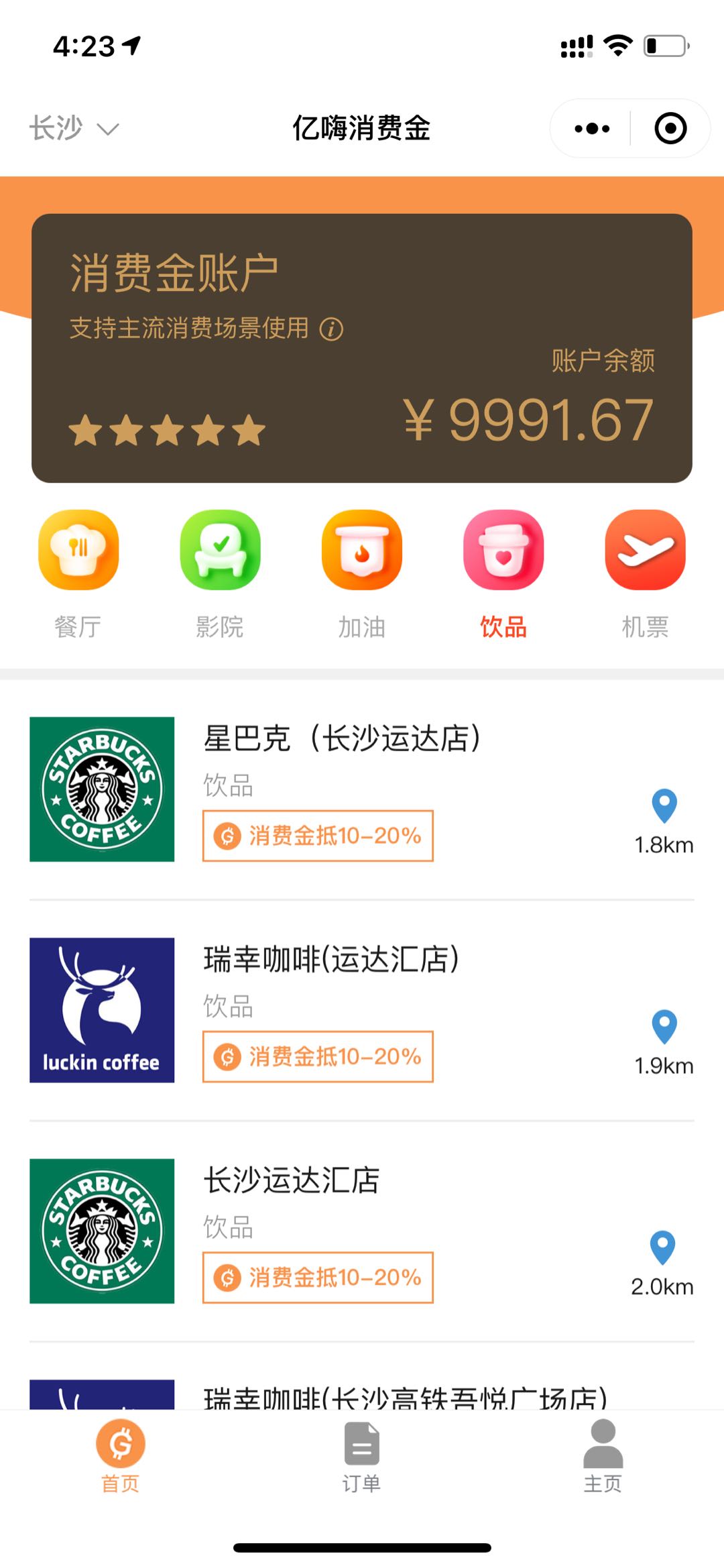
Task: Close the mini program with the circle button
Action: tap(670, 128)
